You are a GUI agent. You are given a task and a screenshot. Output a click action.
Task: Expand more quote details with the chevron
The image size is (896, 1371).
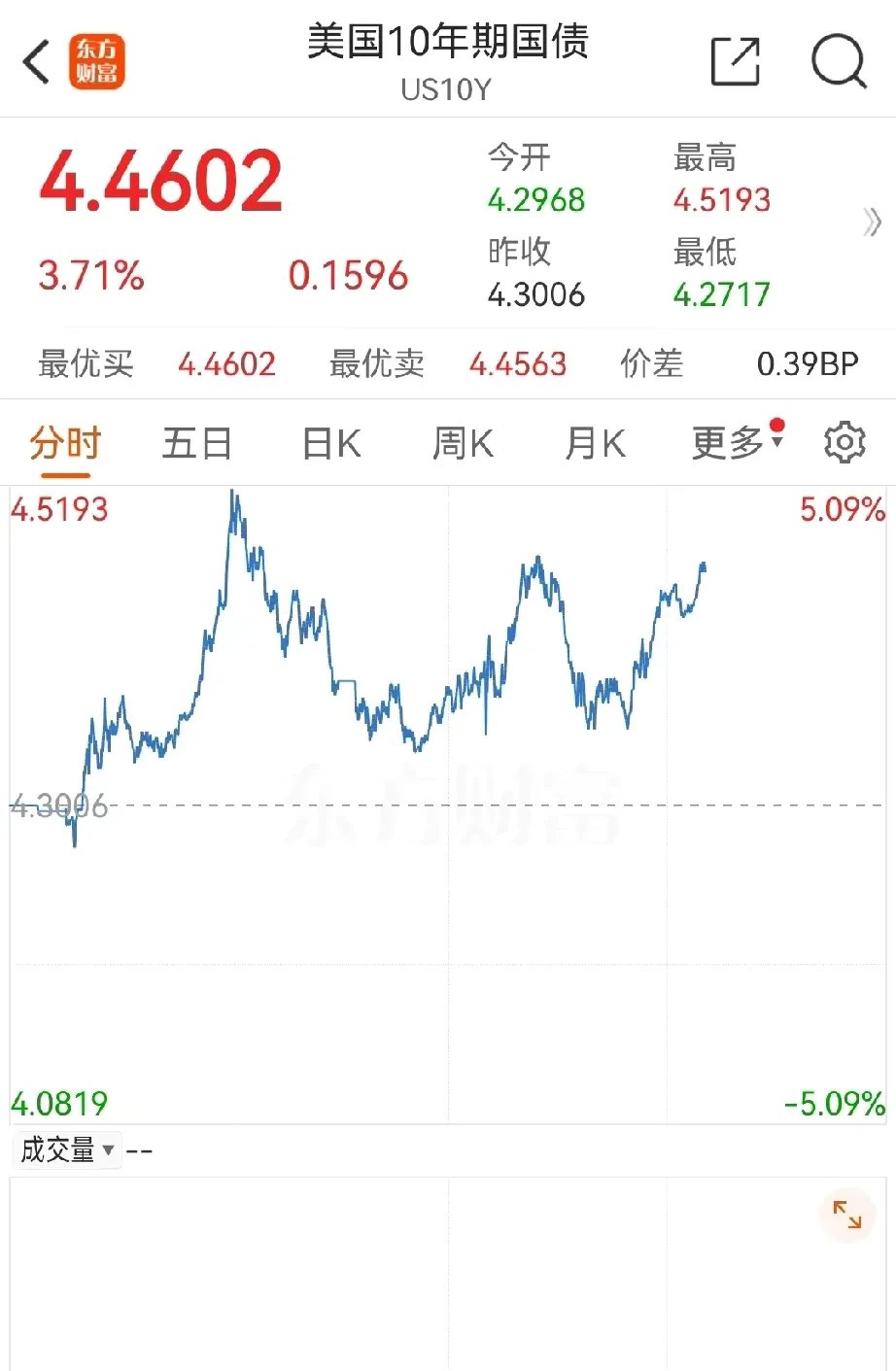(870, 223)
